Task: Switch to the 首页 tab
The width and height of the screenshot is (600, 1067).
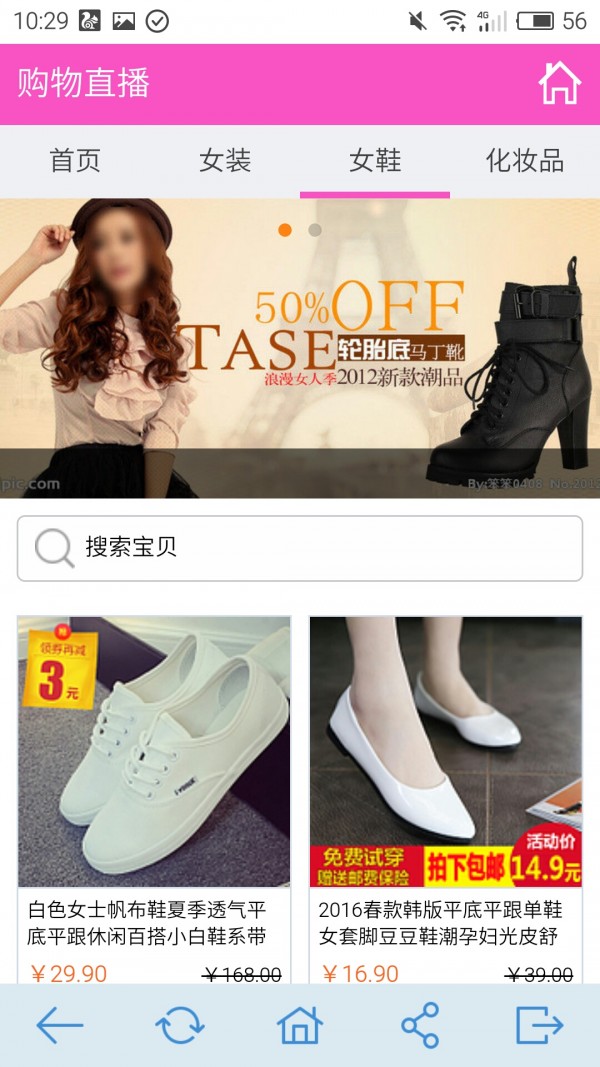Action: pyautogui.click(x=75, y=160)
